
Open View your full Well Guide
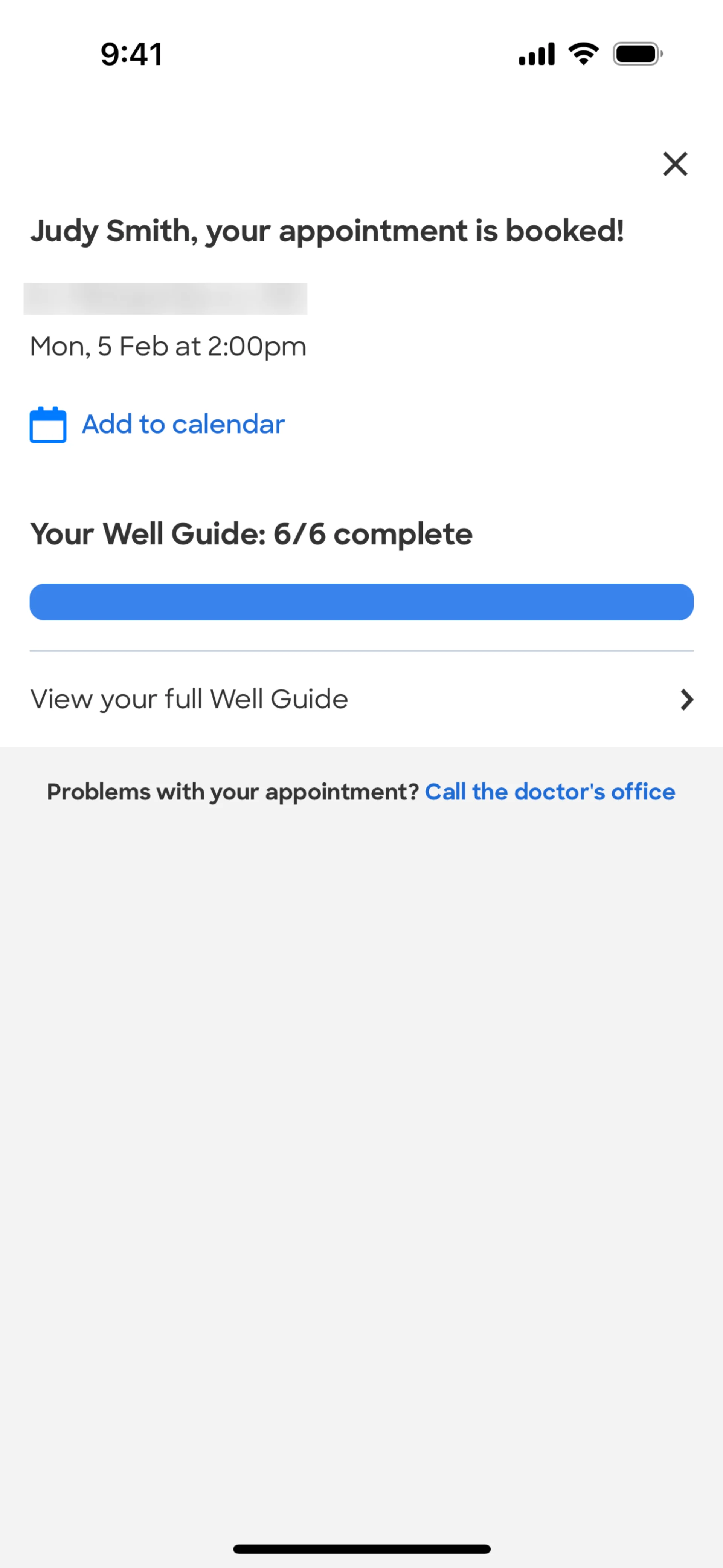point(361,699)
